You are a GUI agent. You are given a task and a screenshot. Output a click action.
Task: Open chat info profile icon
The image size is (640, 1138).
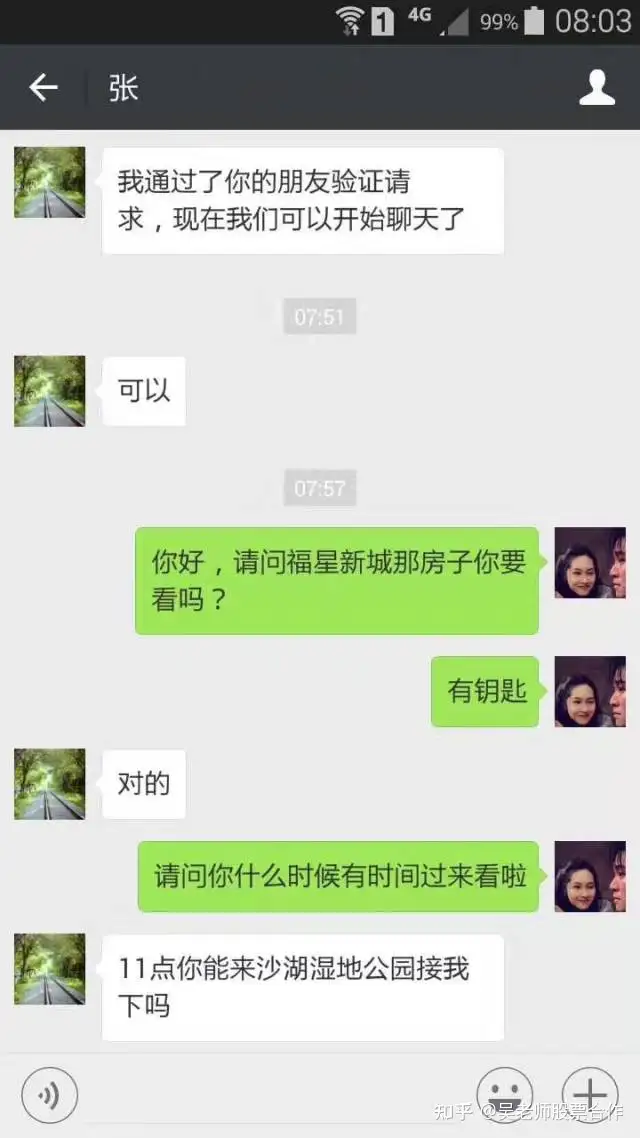(x=597, y=88)
